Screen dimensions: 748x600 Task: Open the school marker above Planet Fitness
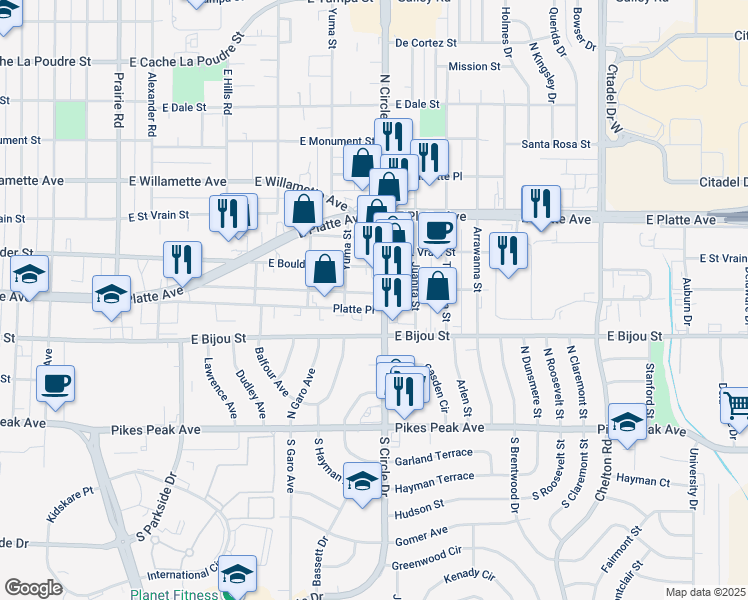(237, 574)
